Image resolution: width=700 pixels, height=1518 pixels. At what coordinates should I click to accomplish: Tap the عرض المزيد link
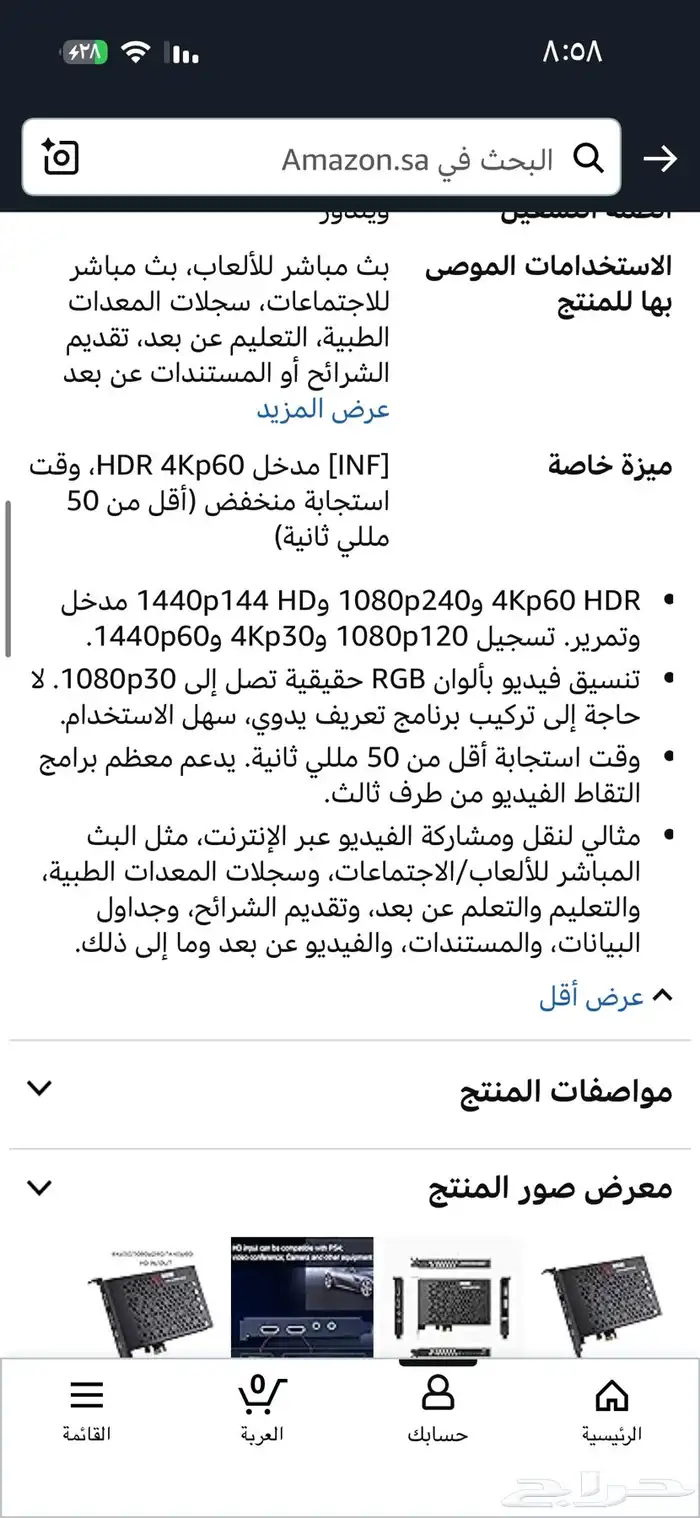coord(323,409)
